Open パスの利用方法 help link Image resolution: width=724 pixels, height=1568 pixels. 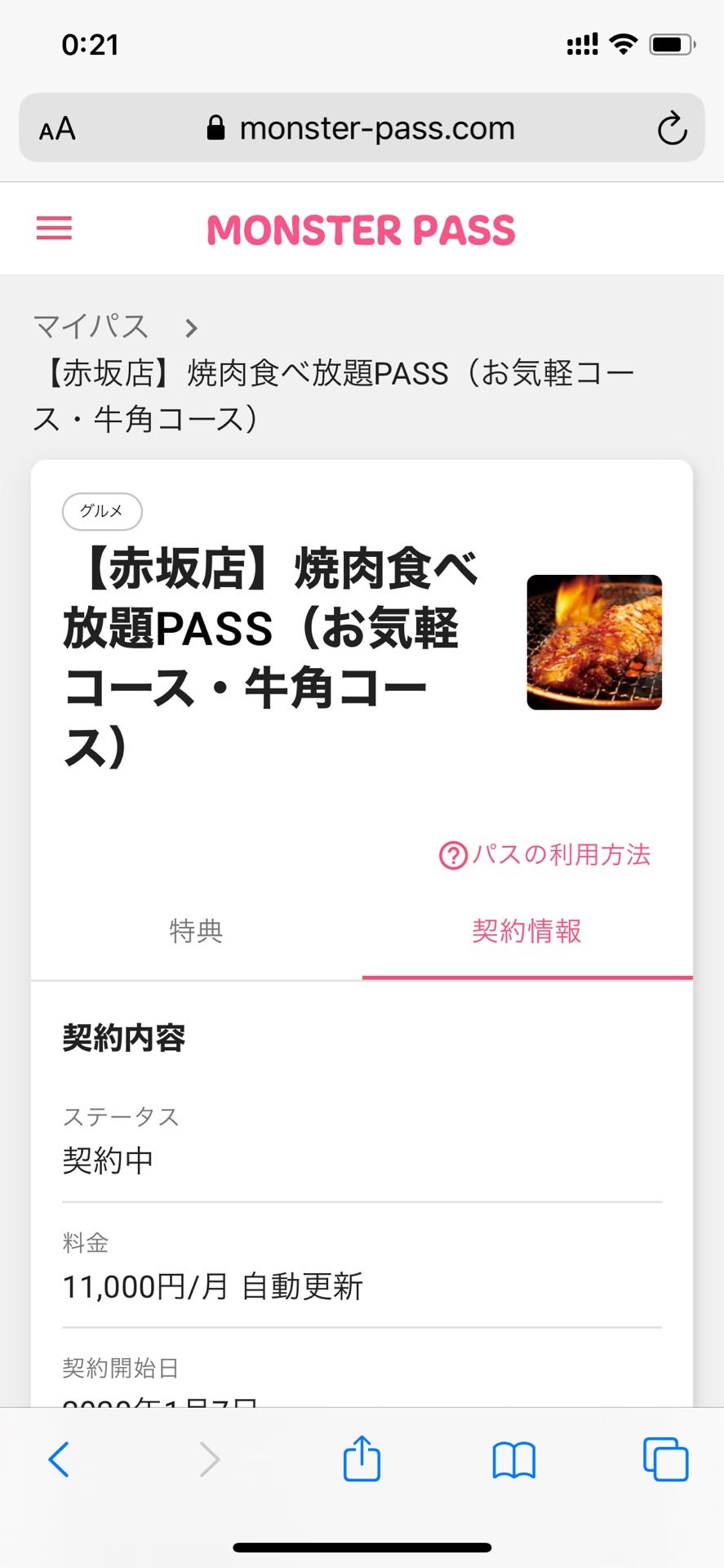point(547,857)
